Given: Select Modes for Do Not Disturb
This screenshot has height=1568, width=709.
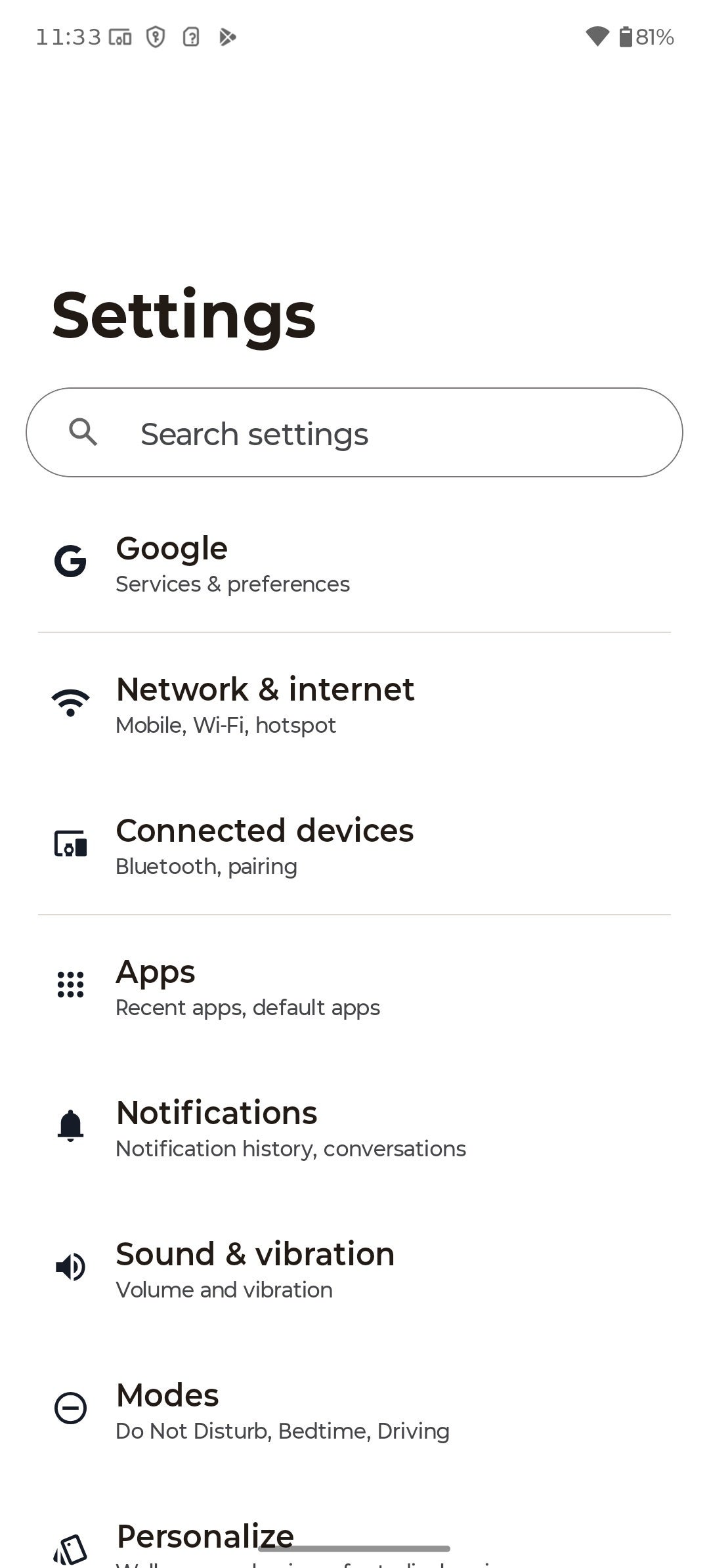Looking at the screenshot, I should coord(354,1410).
